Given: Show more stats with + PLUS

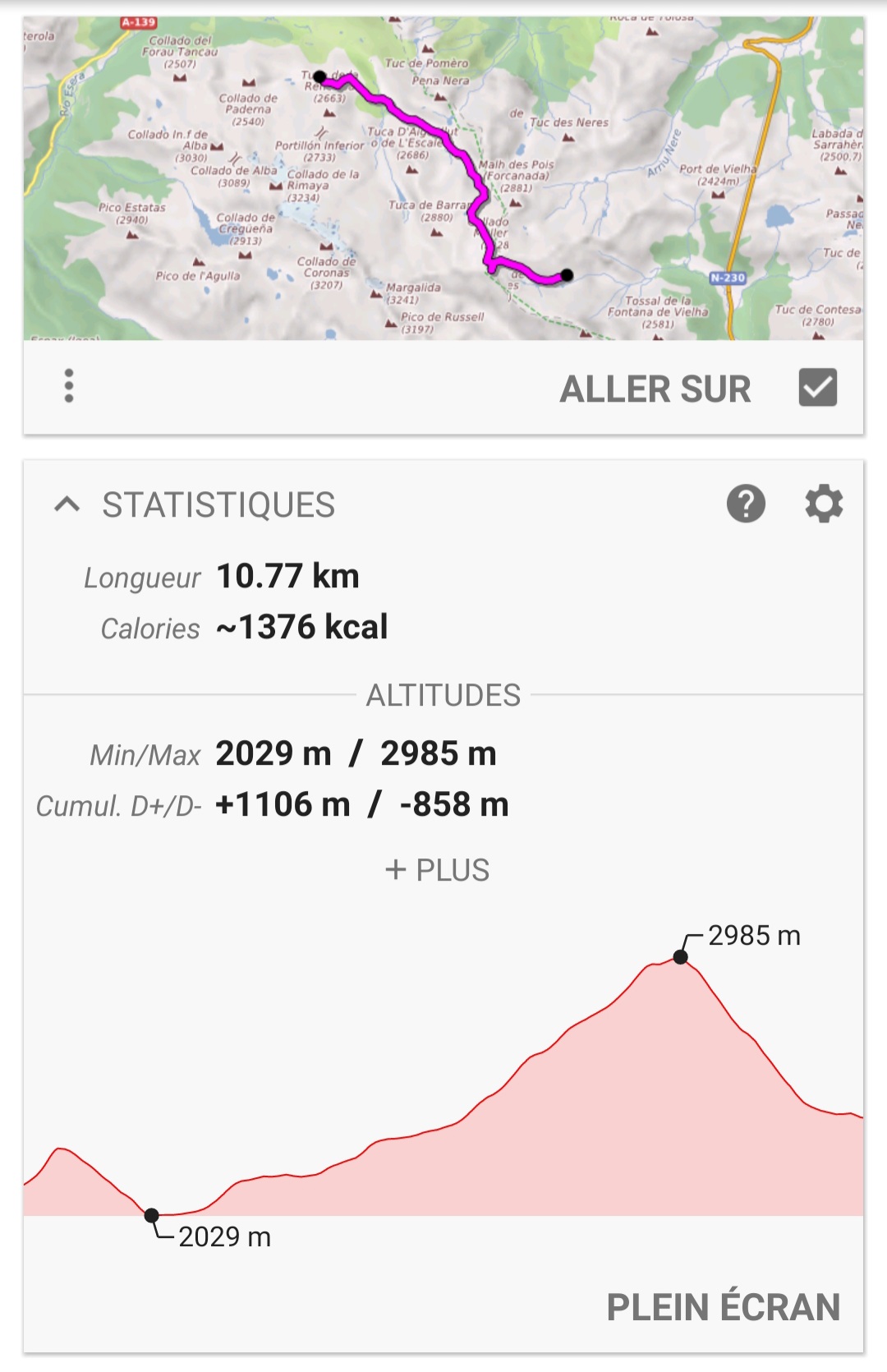Looking at the screenshot, I should coord(438,870).
